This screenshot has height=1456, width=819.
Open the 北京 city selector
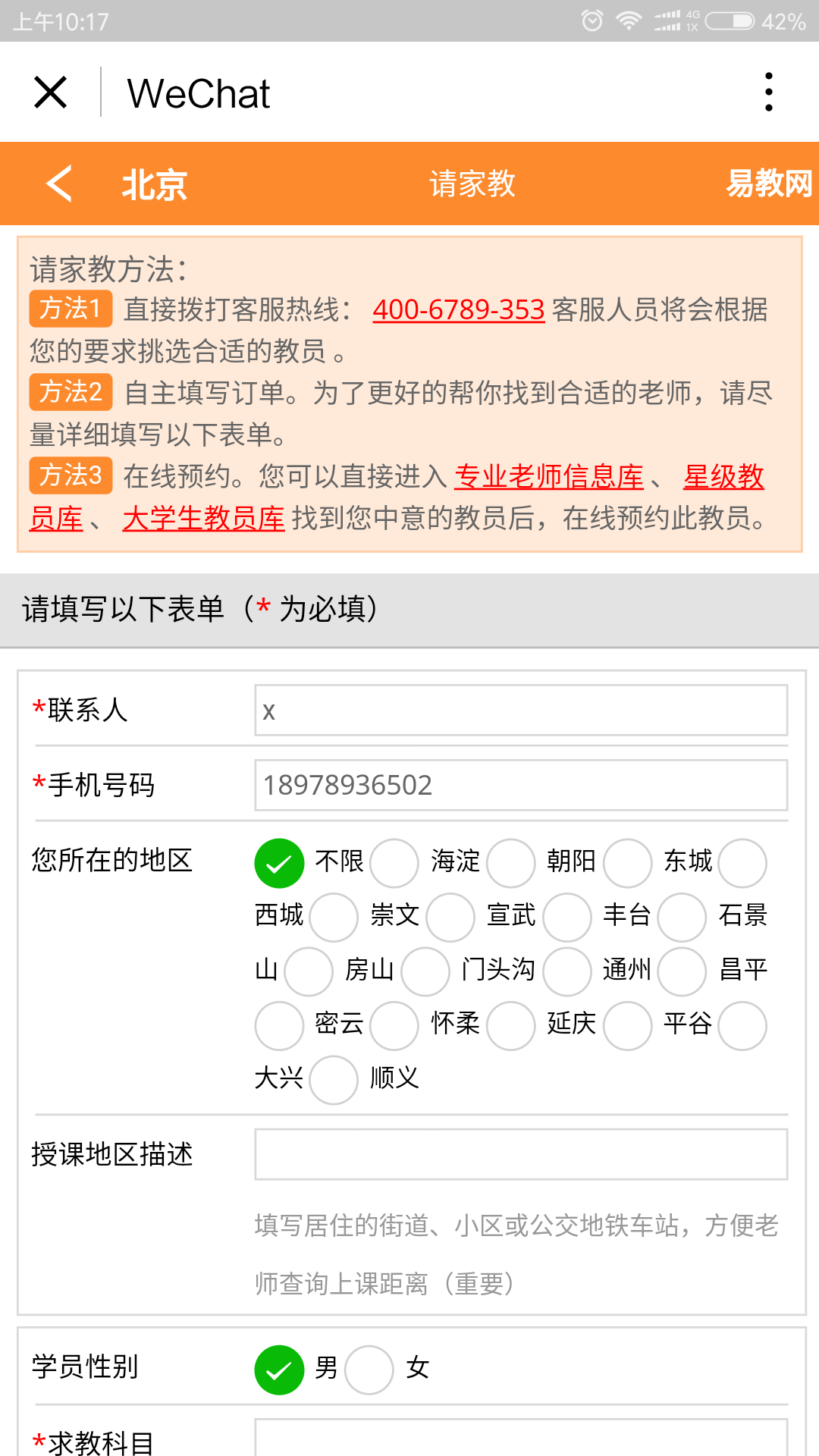point(154,184)
